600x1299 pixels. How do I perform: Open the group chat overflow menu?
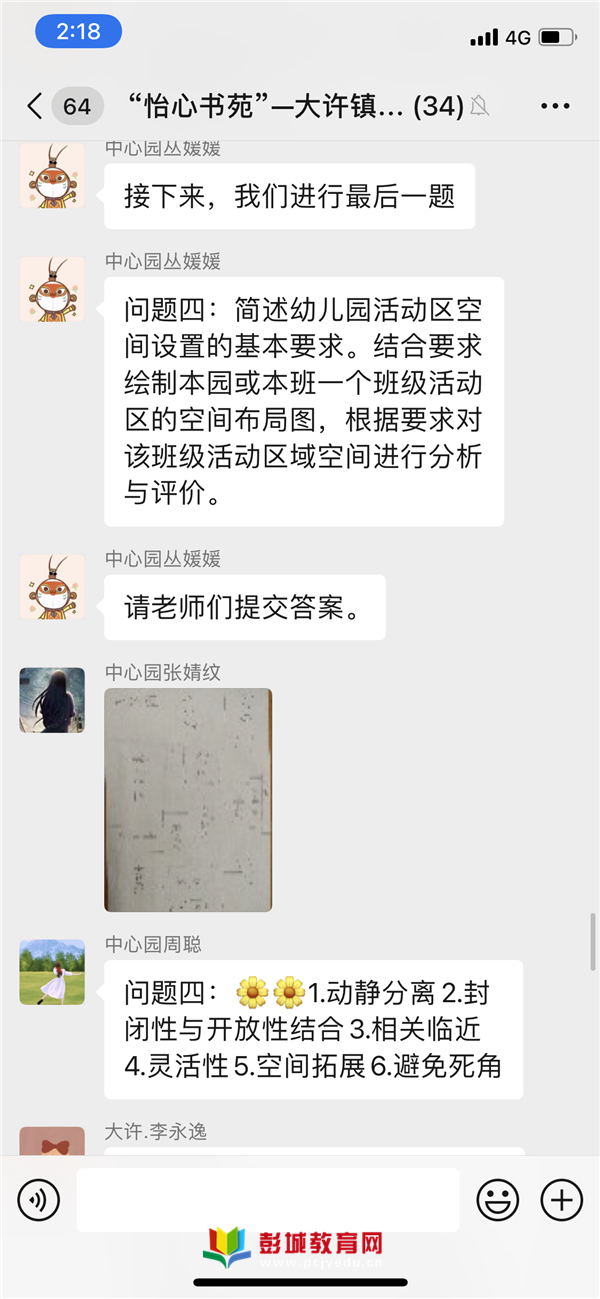554,106
